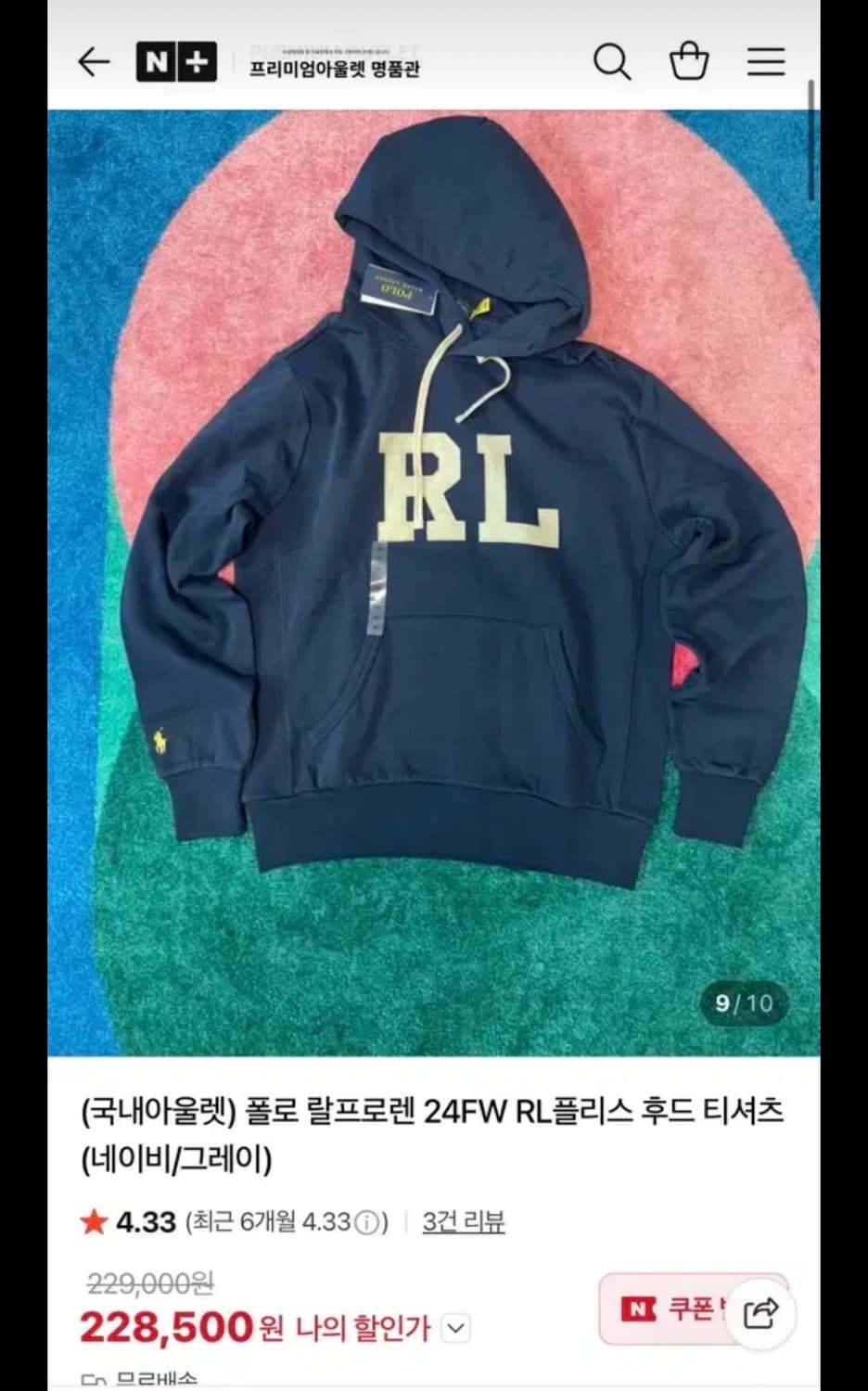Screen dimensions: 868x1391
Task: Open the shopping bag
Action: pos(689,62)
